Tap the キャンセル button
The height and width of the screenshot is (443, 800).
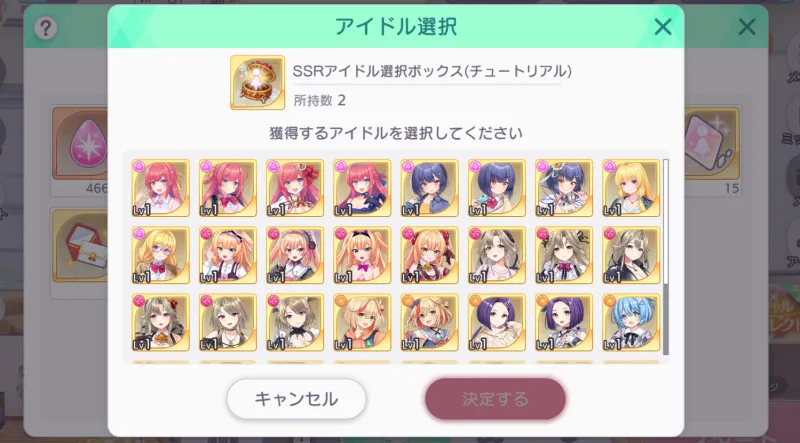(296, 399)
